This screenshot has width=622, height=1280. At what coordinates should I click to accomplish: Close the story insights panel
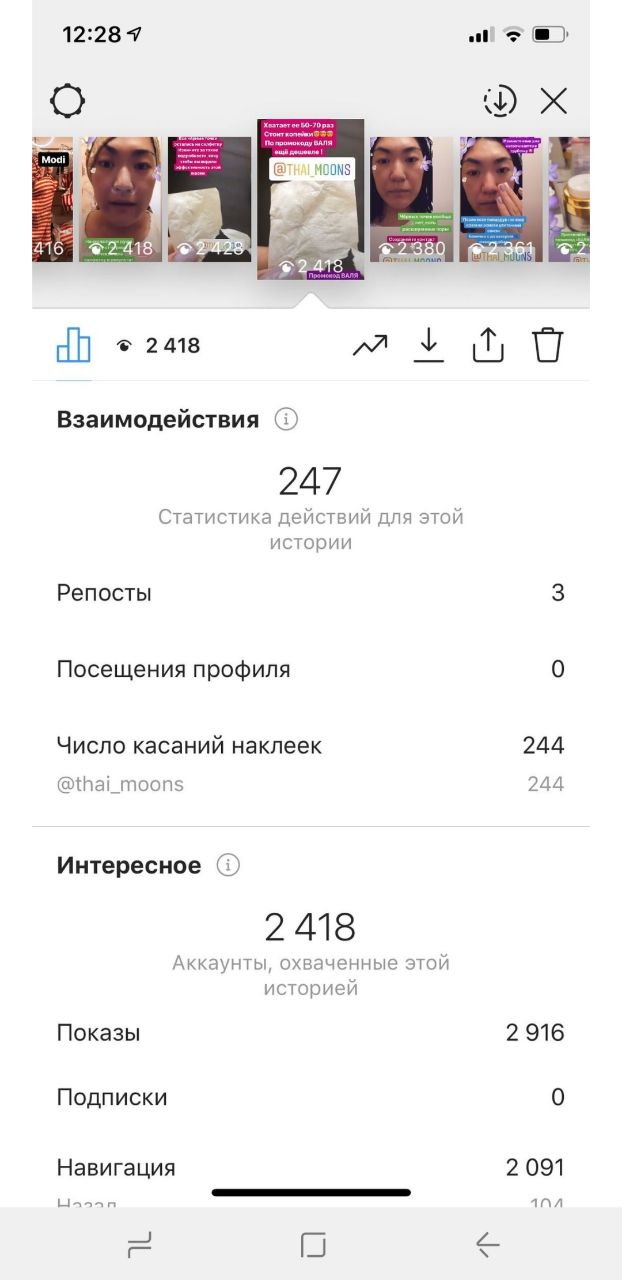point(554,101)
